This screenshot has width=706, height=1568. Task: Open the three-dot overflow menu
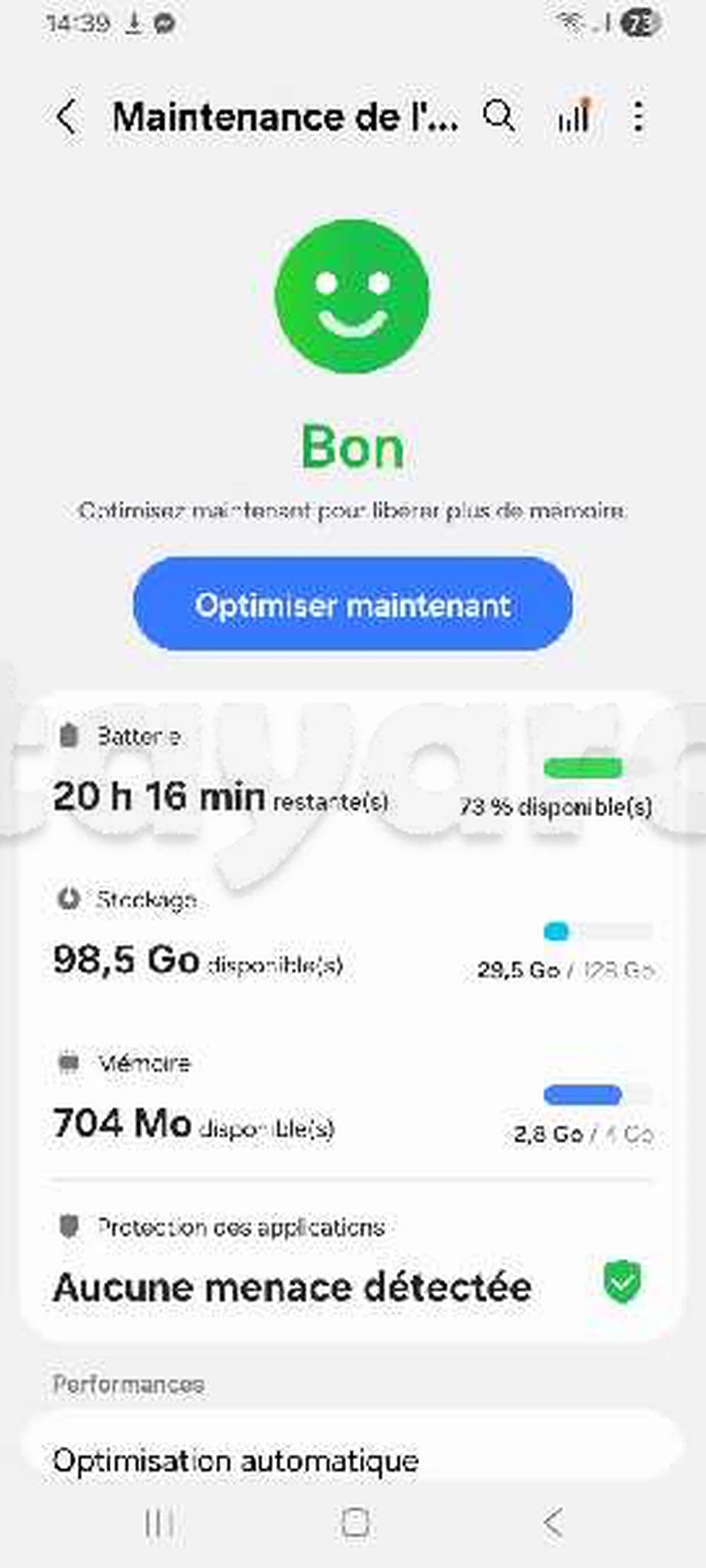638,116
